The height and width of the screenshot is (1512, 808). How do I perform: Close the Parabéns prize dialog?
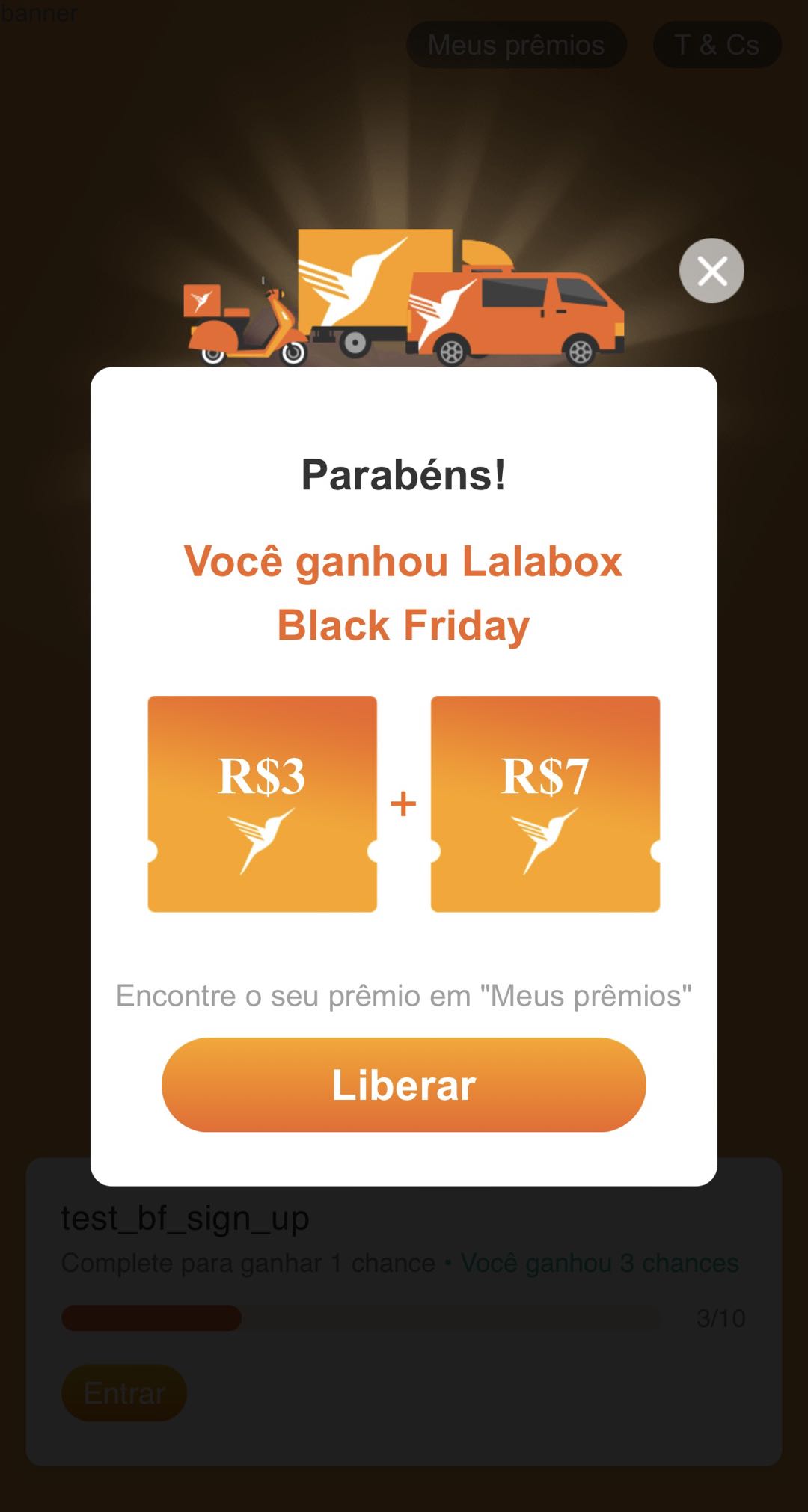(x=711, y=271)
